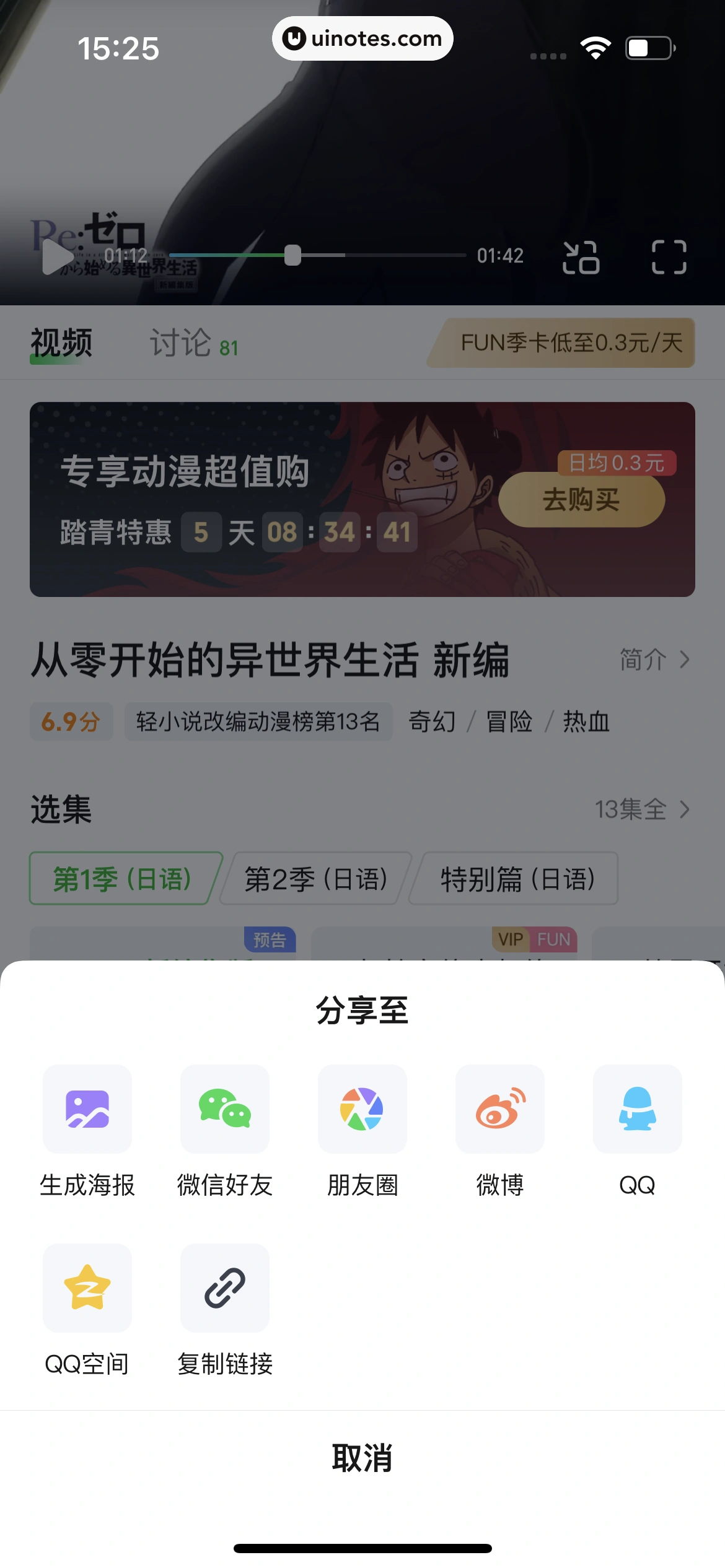This screenshot has width=725, height=1568.
Task: Copy the link (复制链接)
Action: tap(225, 1288)
